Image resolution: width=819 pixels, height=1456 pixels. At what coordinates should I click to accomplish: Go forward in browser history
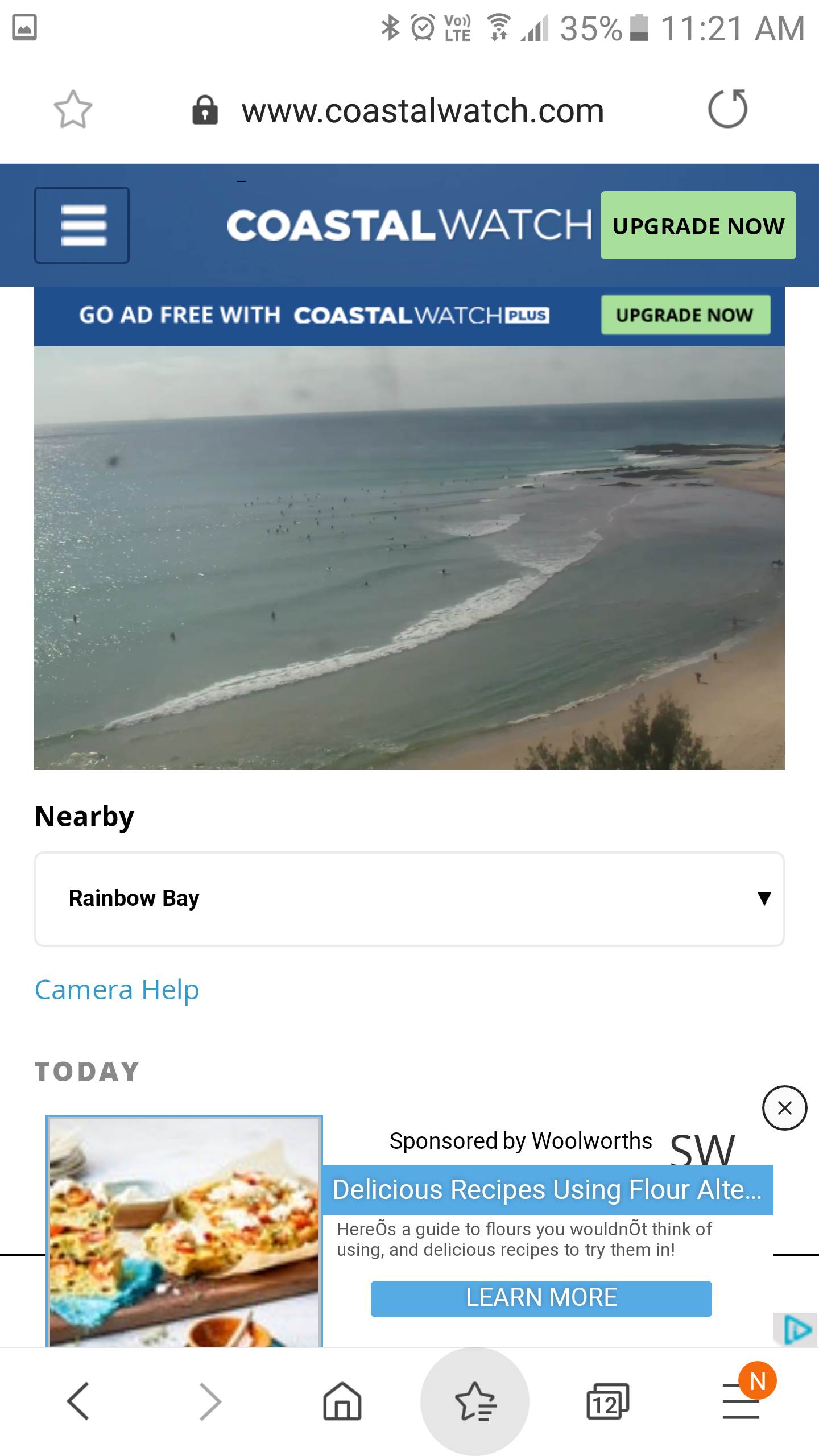click(x=210, y=1401)
